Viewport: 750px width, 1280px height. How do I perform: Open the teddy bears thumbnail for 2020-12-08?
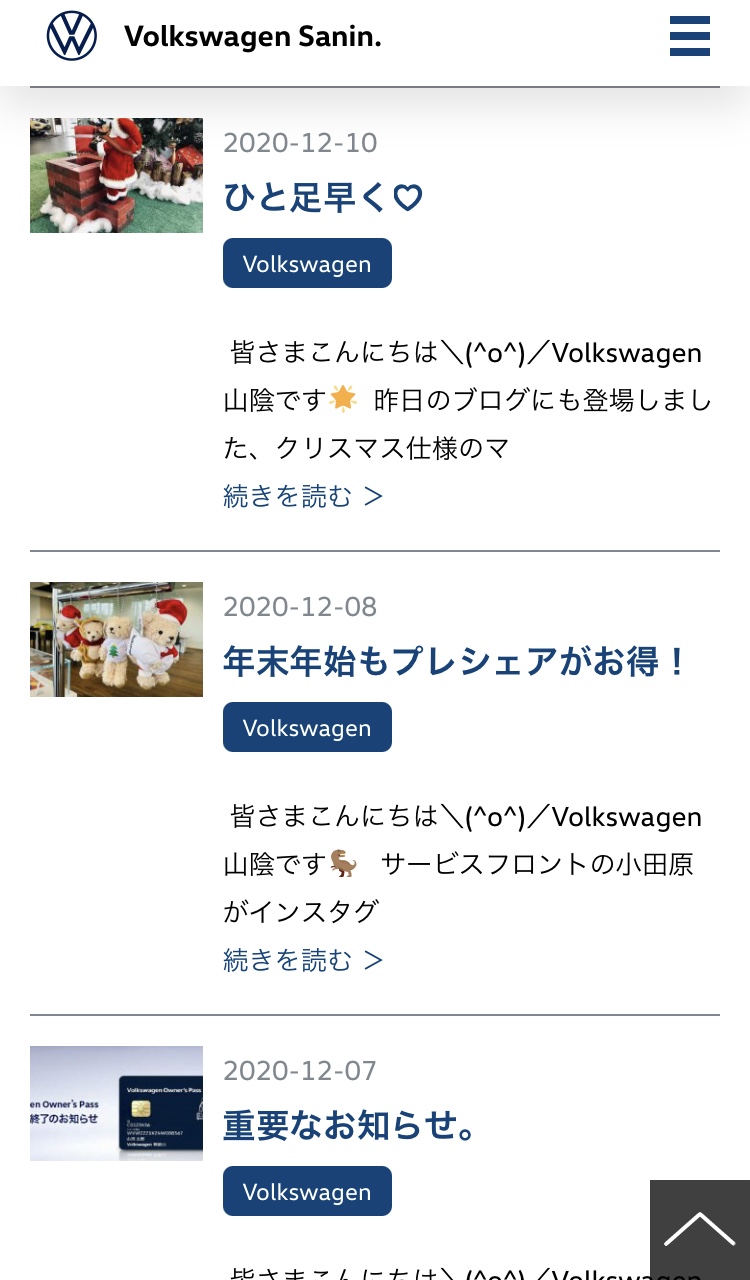[x=116, y=639]
